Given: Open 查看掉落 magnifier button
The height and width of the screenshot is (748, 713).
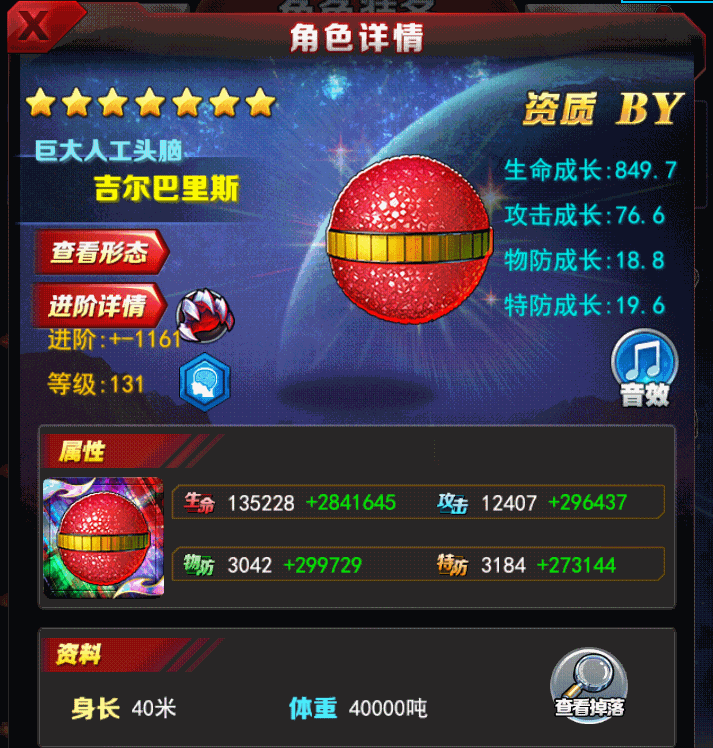Looking at the screenshot, I should click(589, 685).
